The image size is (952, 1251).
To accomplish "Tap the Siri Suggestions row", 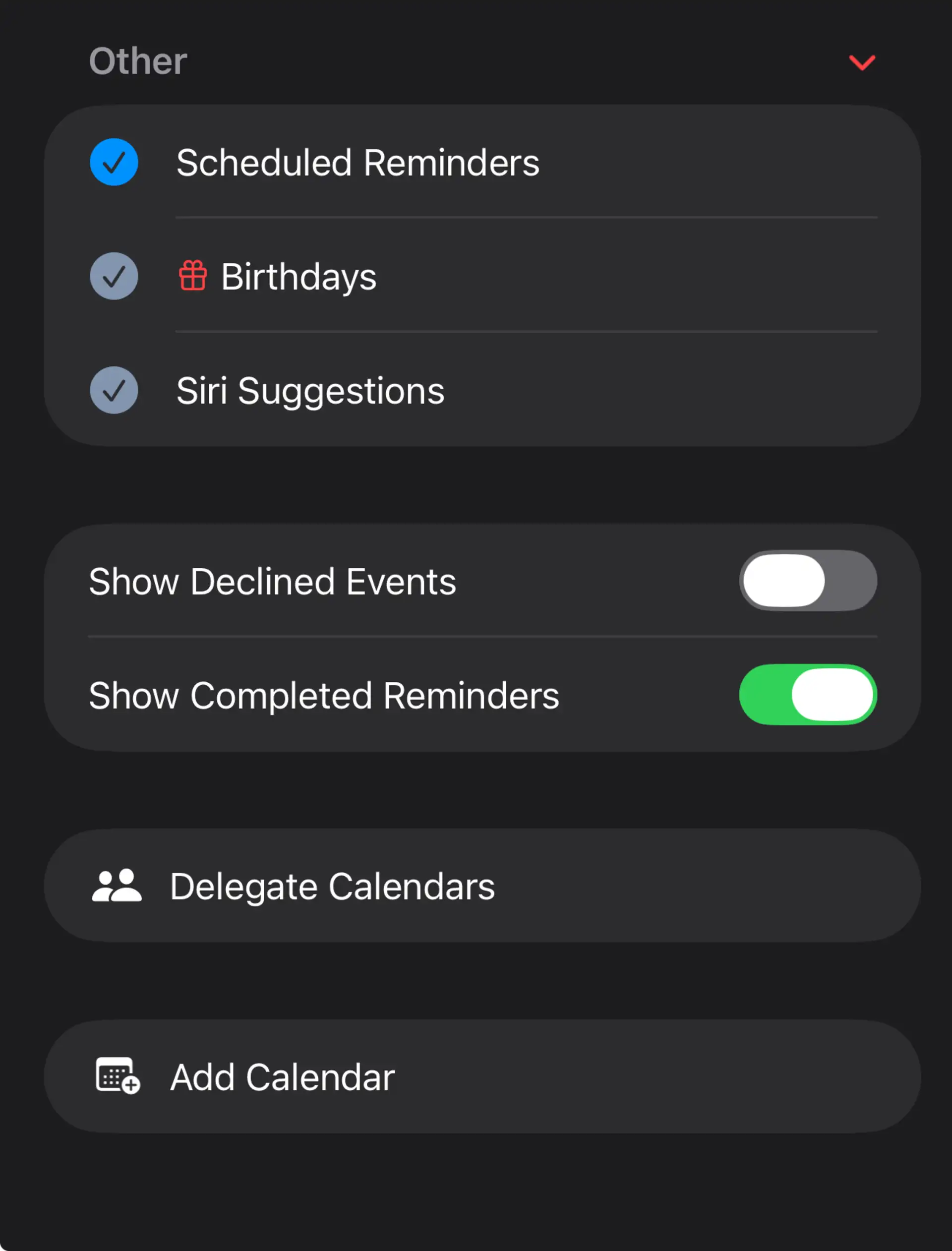I will coord(309,390).
